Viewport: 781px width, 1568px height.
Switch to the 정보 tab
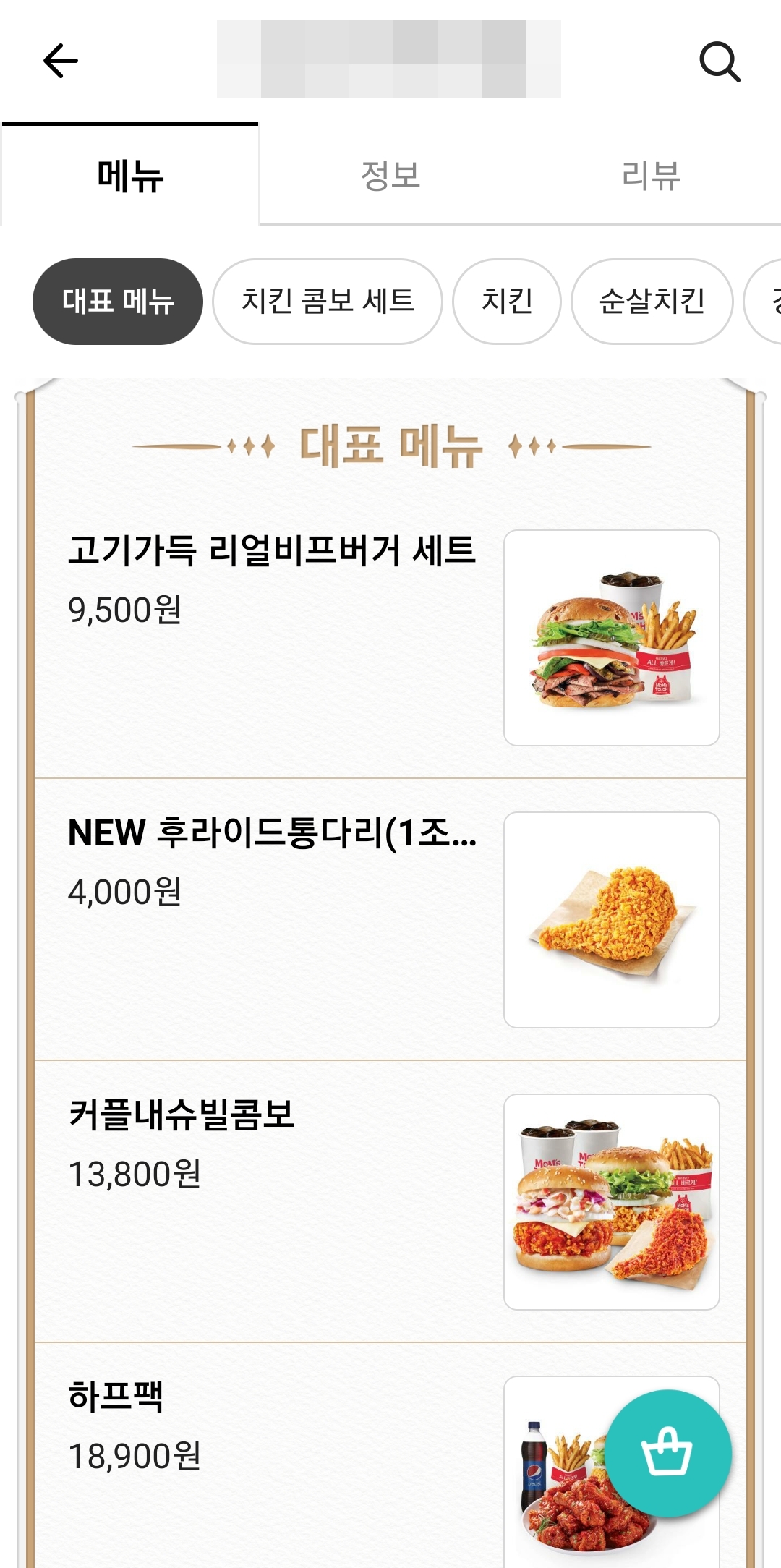coord(390,176)
